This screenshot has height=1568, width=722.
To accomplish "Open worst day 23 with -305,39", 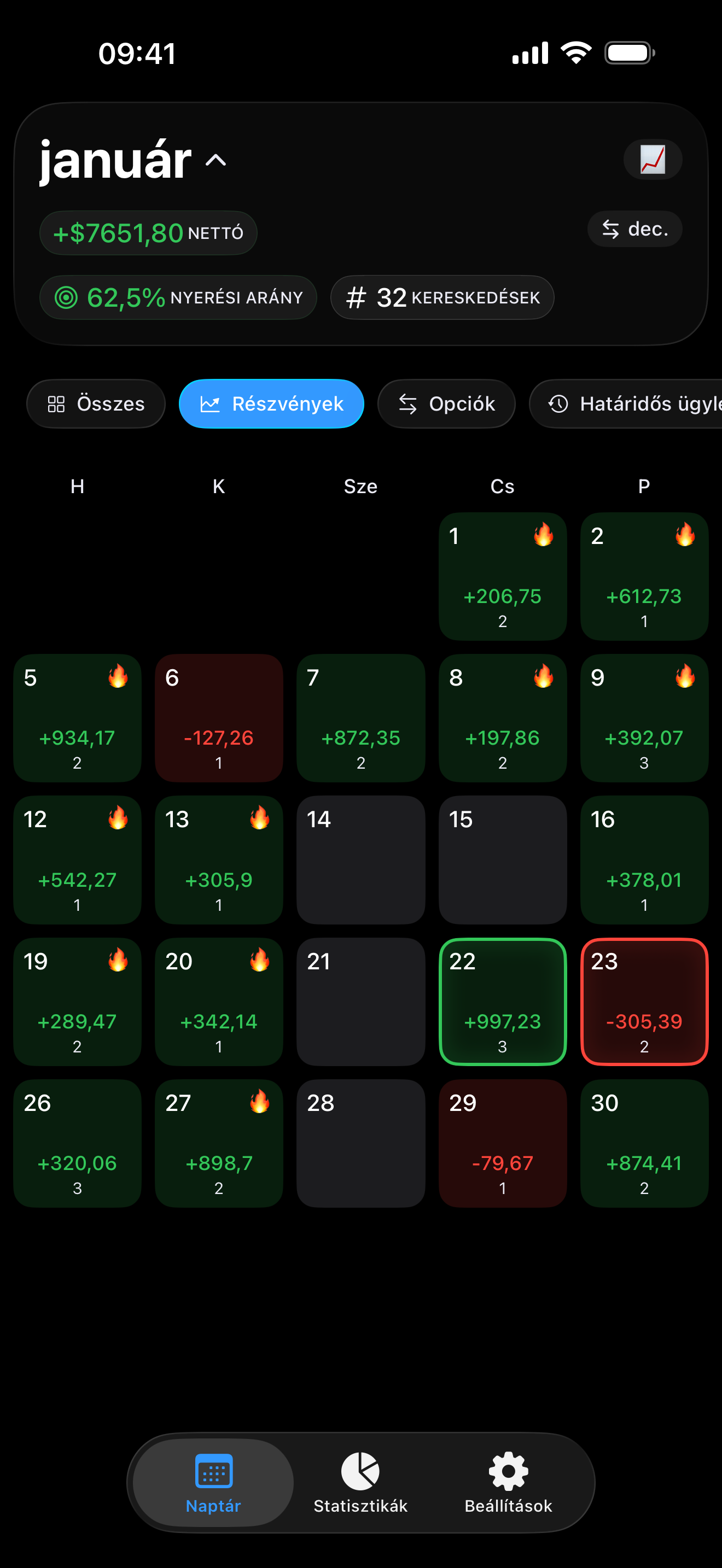I will pyautogui.click(x=644, y=1001).
